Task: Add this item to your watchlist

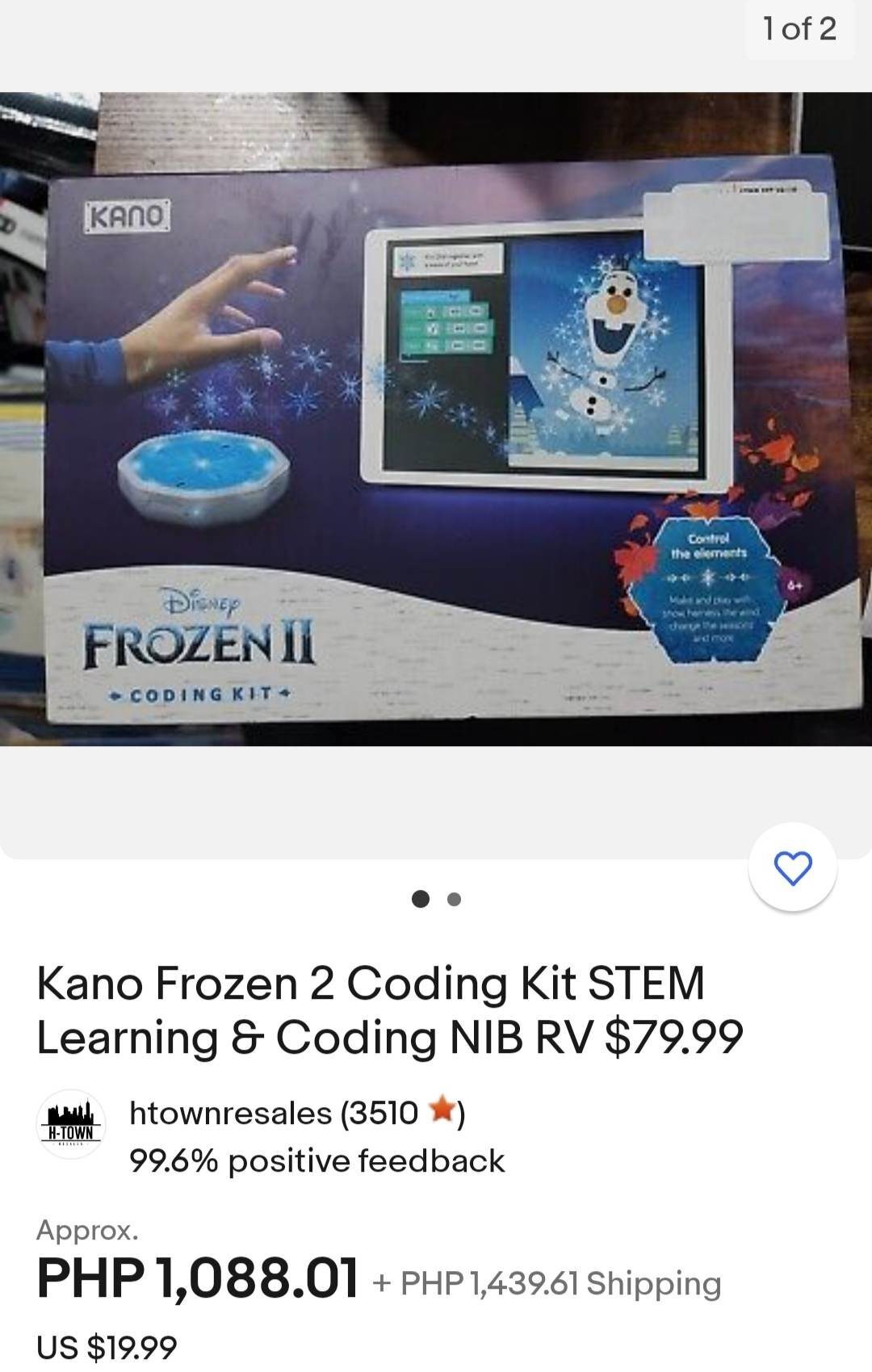Action: coord(792,868)
